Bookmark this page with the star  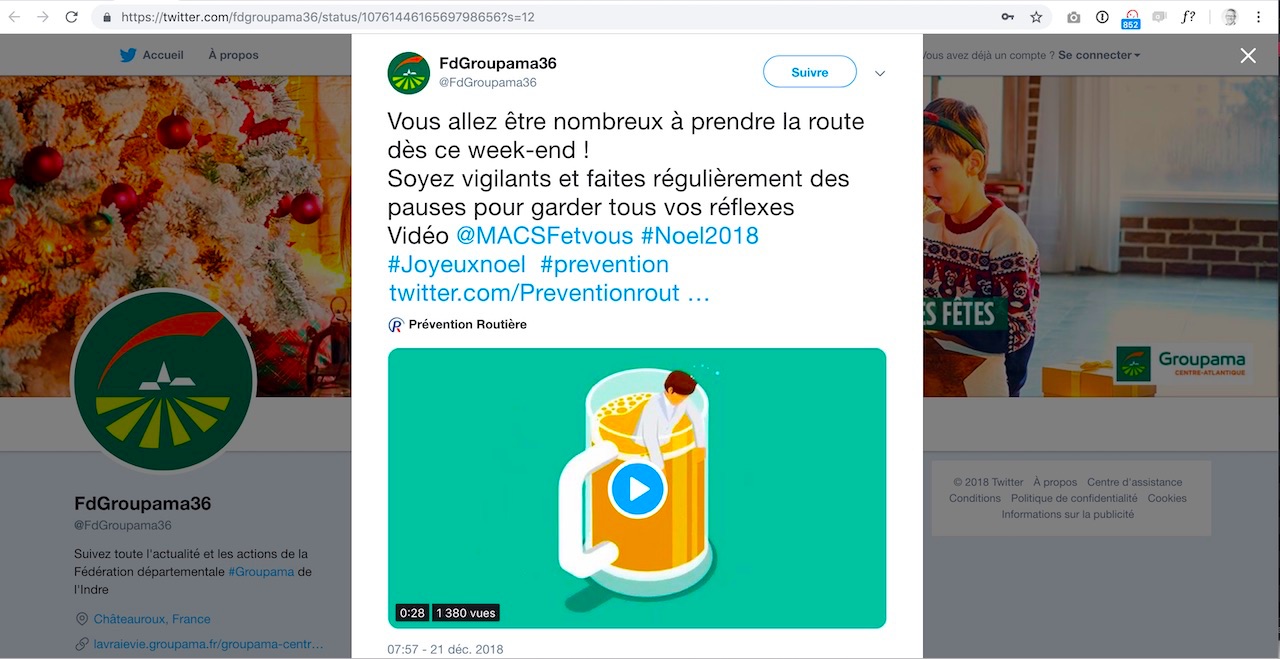(x=1036, y=17)
